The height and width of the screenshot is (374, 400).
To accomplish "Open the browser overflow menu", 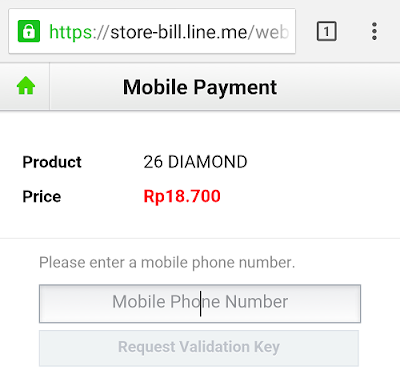I will (x=374, y=31).
